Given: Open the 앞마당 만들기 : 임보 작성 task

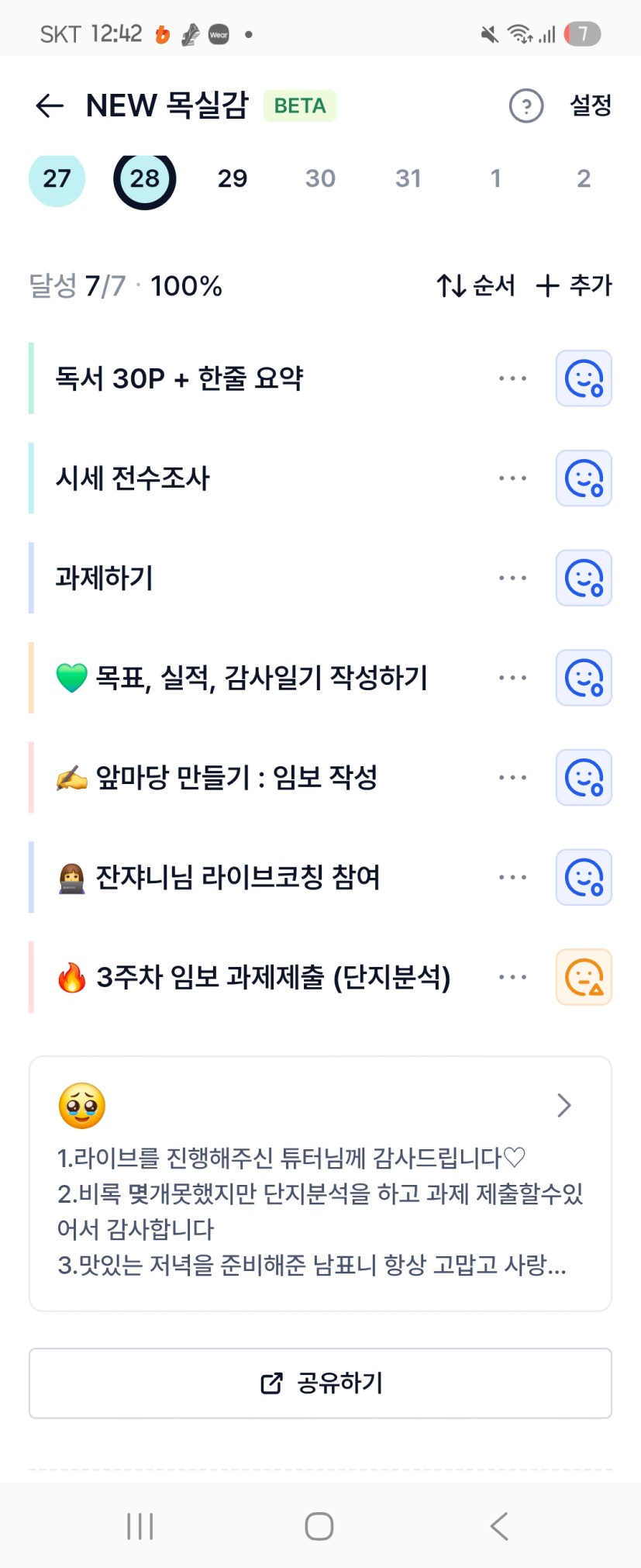Looking at the screenshot, I should 236,777.
